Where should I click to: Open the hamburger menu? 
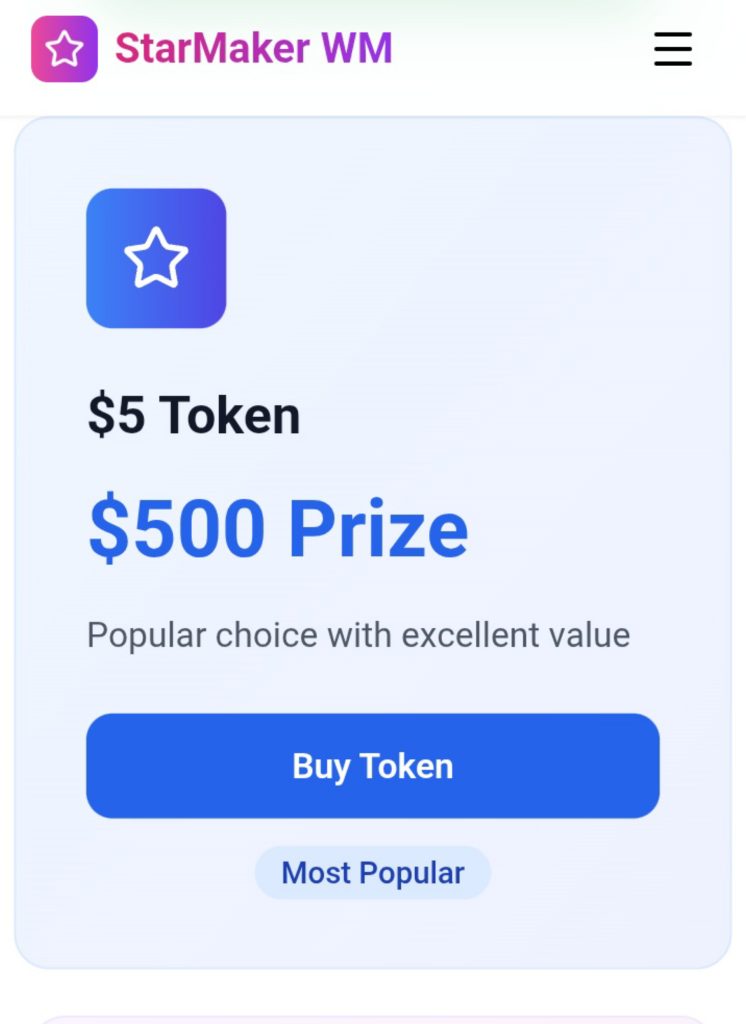click(x=673, y=48)
